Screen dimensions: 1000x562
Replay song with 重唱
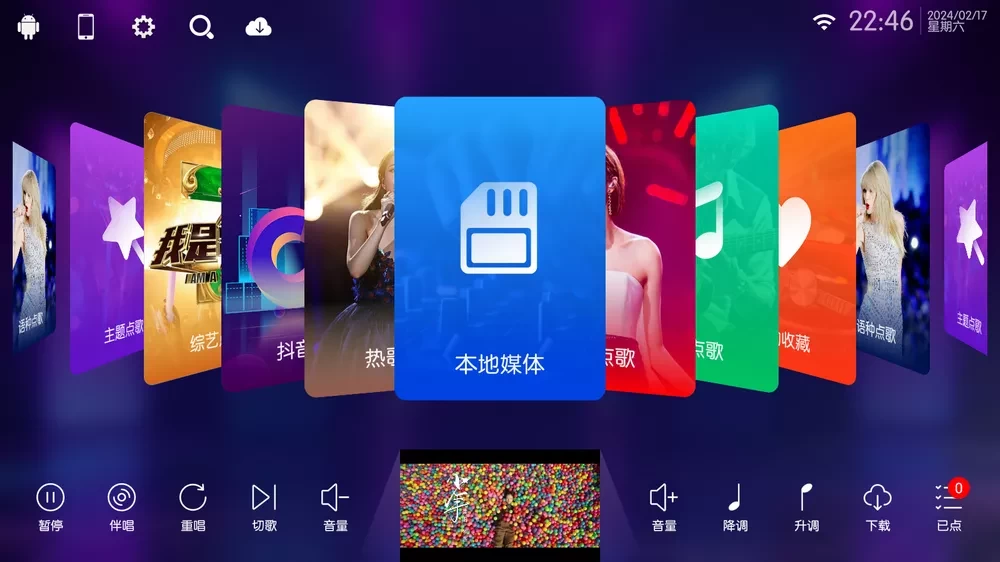(x=193, y=505)
